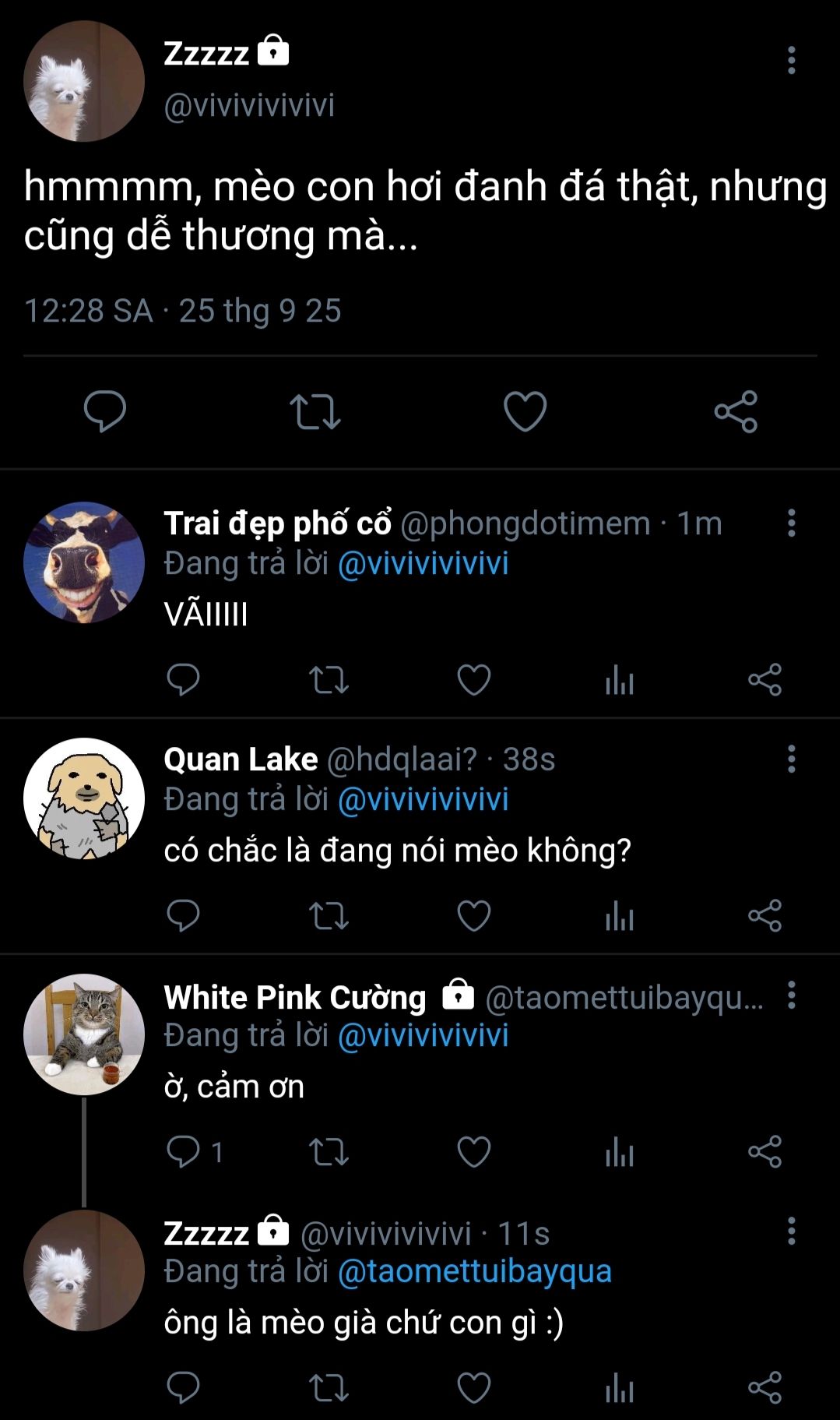The width and height of the screenshot is (840, 1420).
Task: Open the @vivivivivivi link in Trai đẹp phố cổ's reply
Action: pyautogui.click(x=423, y=563)
